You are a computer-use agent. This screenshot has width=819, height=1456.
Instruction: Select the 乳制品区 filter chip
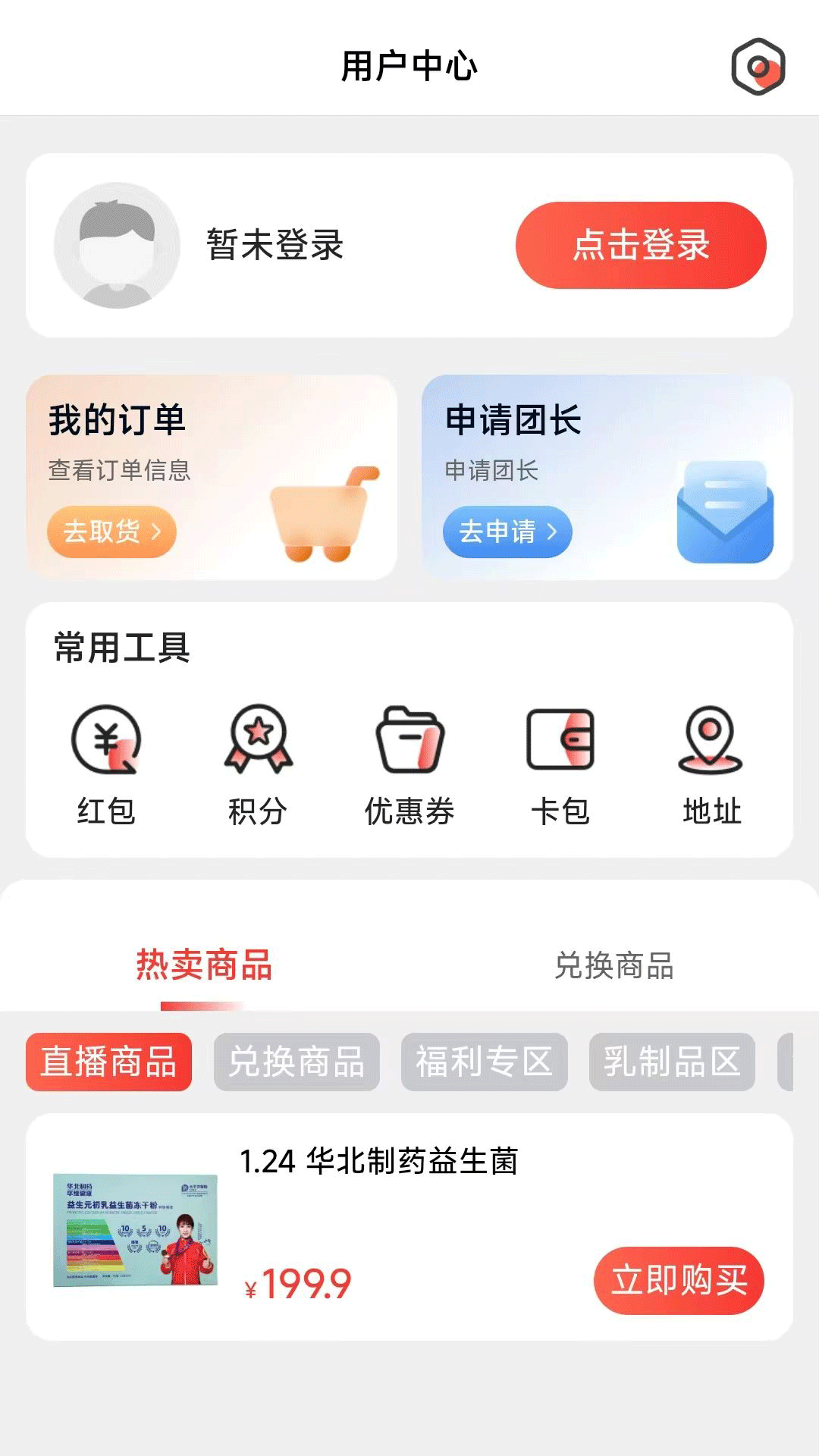tap(673, 1062)
